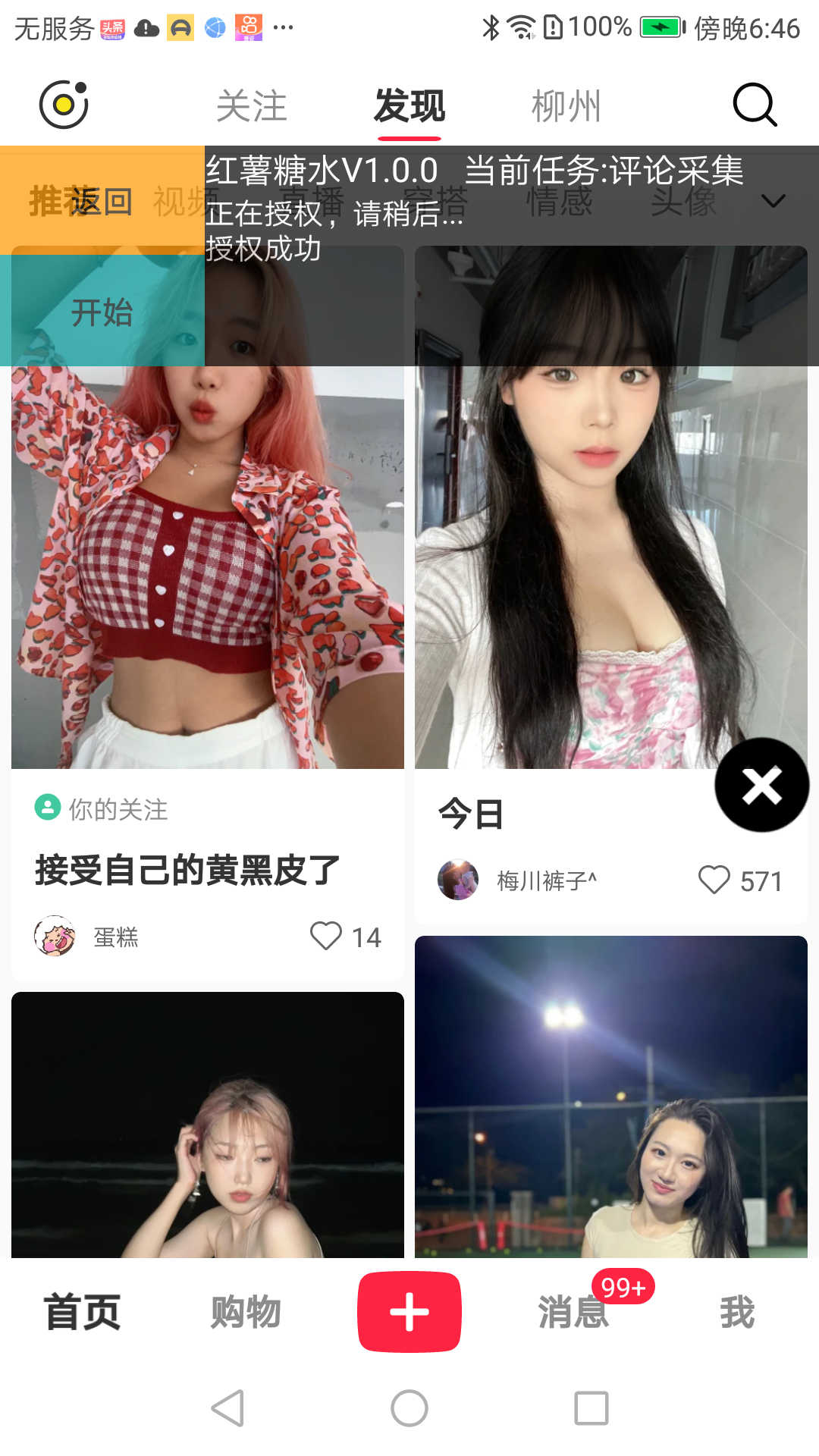This screenshot has height=1456, width=819.
Task: Switch to the 柳州 tab
Action: 564,105
